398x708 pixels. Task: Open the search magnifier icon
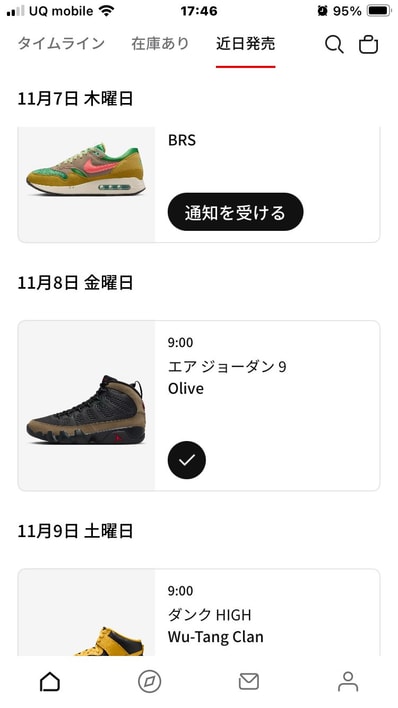point(334,45)
